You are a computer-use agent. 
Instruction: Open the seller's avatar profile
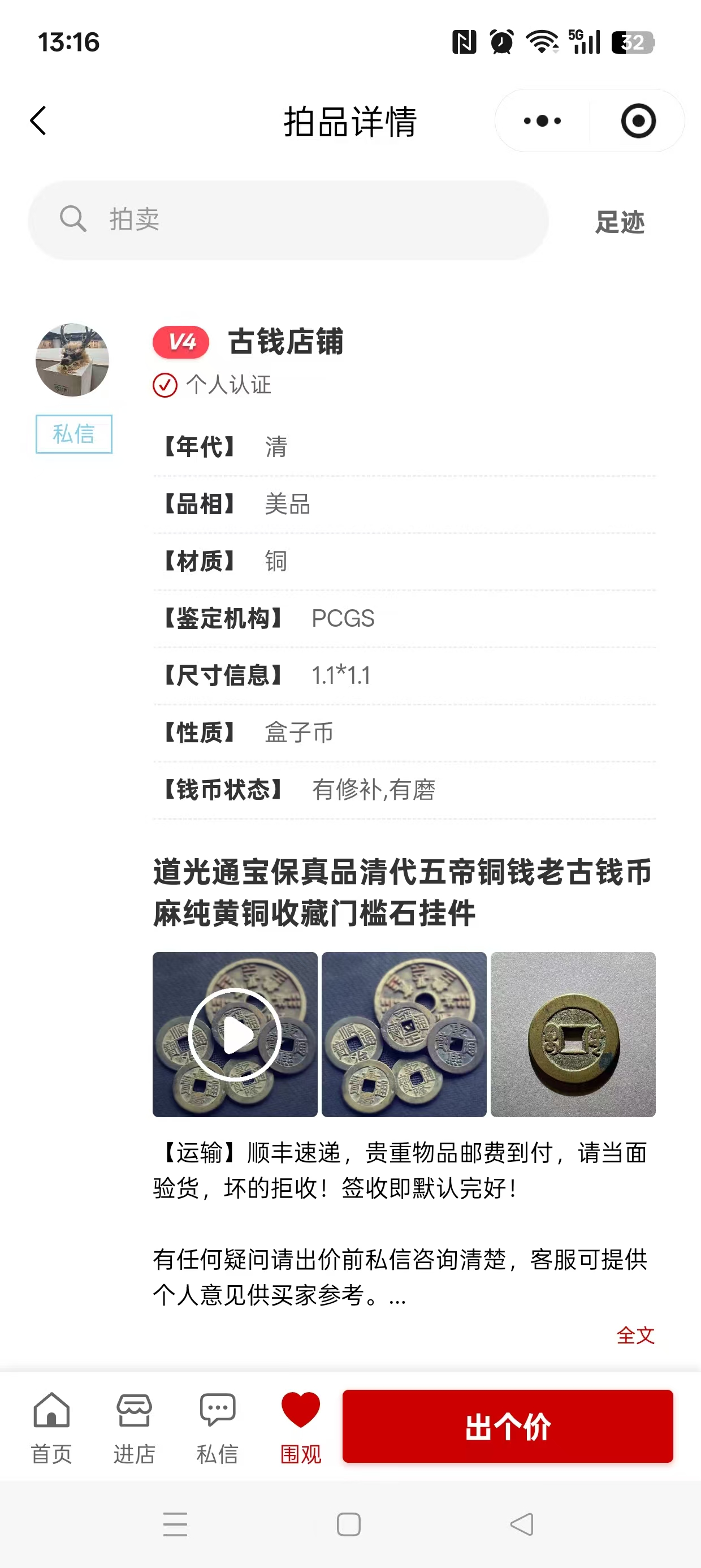(x=72, y=360)
